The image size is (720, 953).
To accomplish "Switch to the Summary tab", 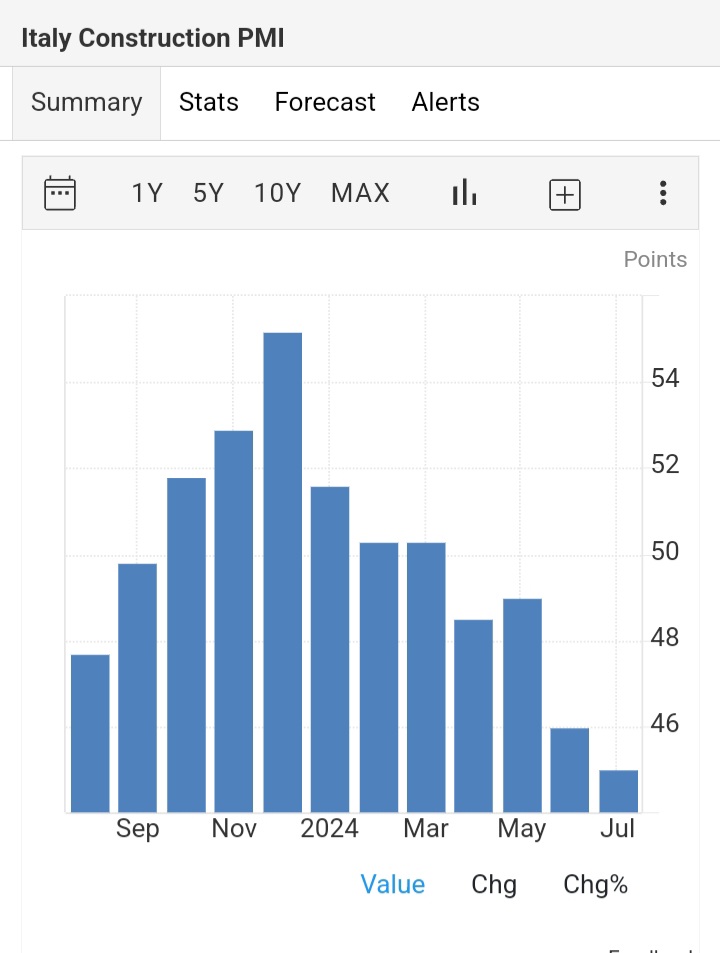I will [x=87, y=102].
